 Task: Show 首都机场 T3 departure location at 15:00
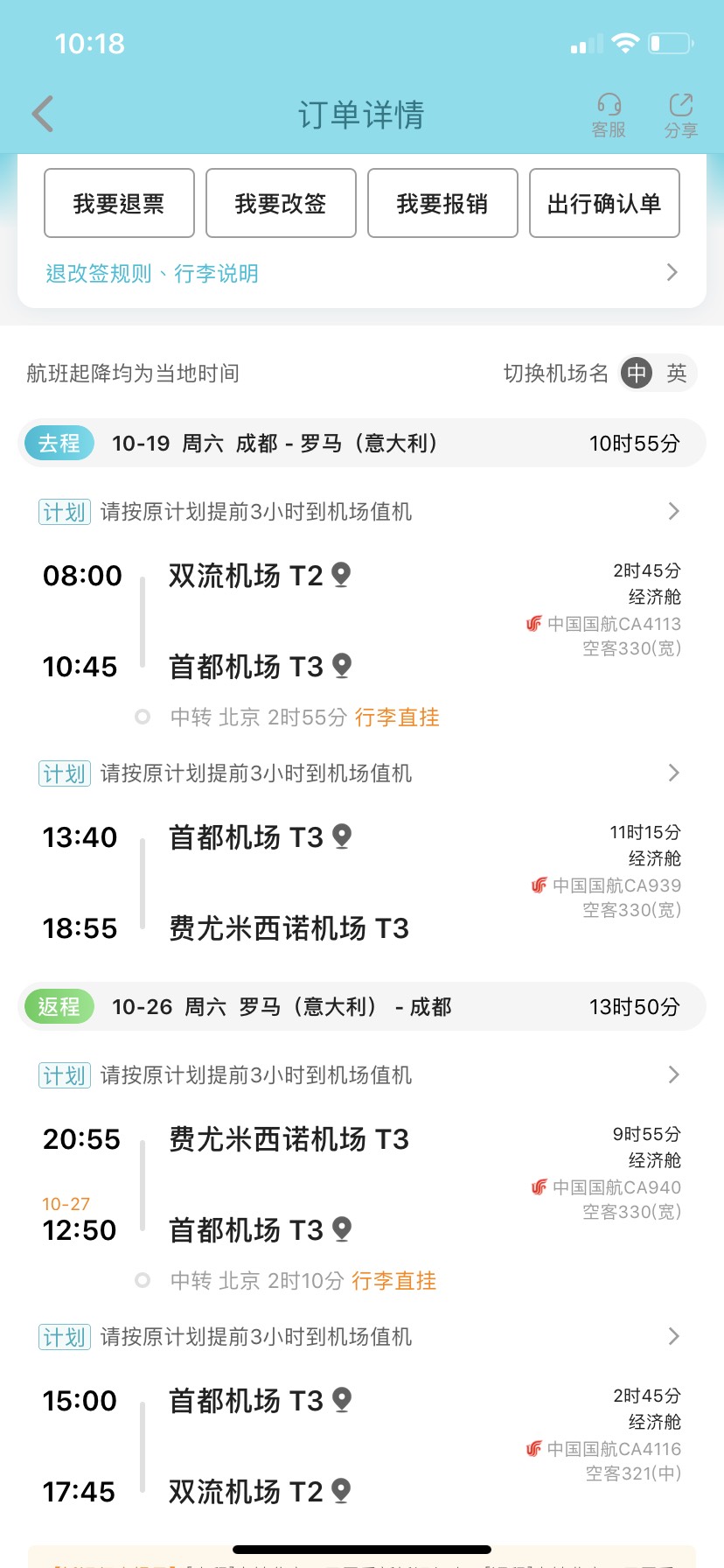click(342, 1400)
